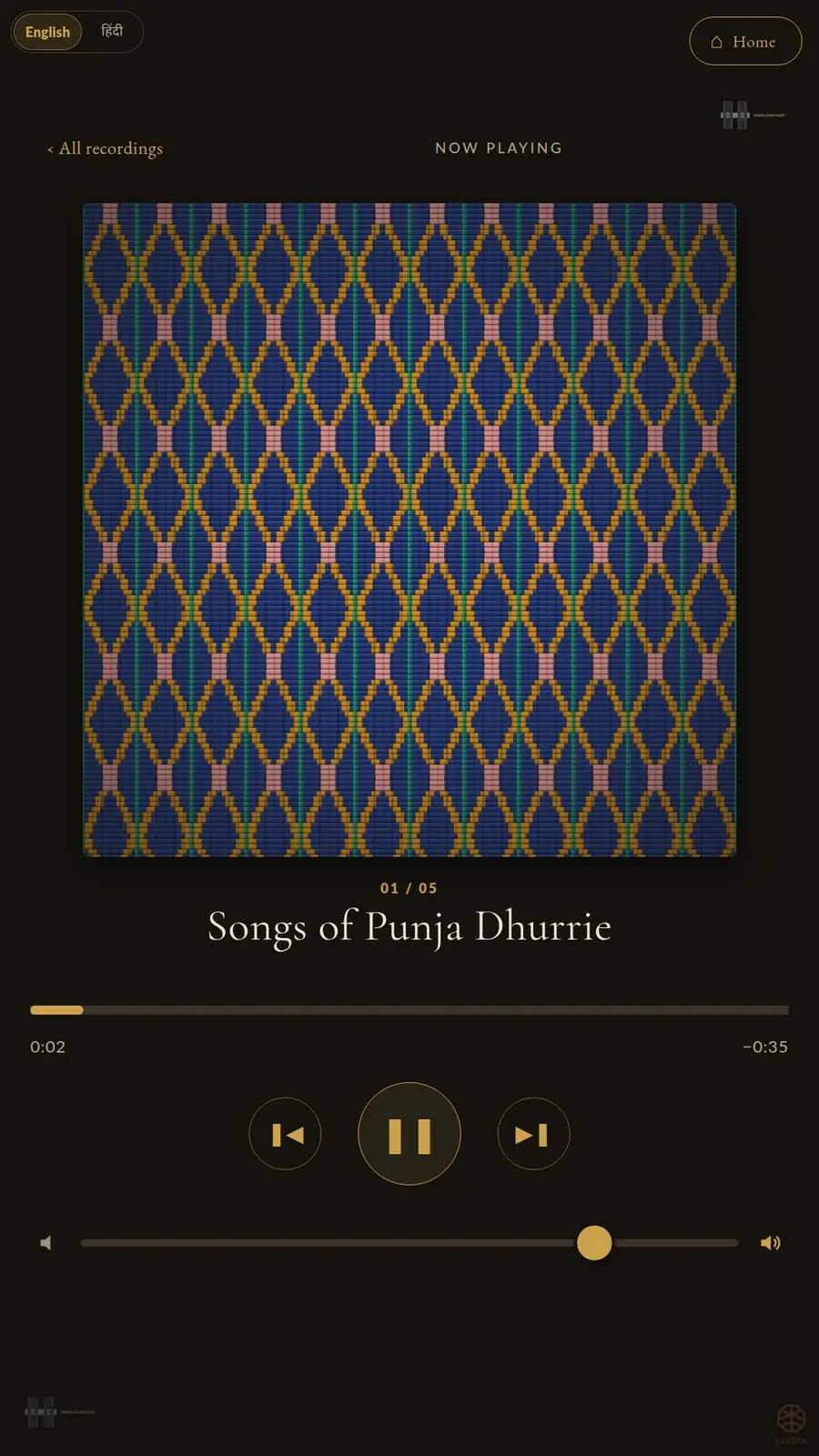This screenshot has height=1456, width=819.
Task: Mute with the low-volume speaker icon
Action: click(46, 1243)
